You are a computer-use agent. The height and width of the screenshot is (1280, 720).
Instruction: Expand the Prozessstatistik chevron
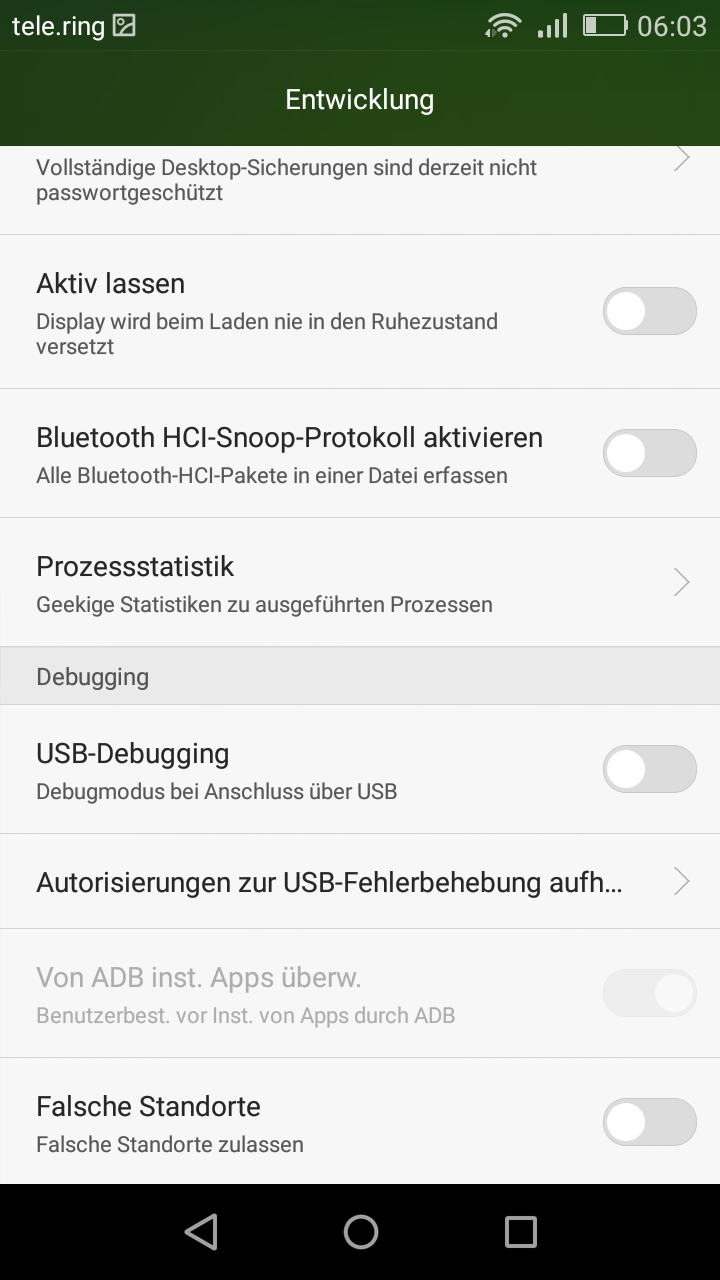[x=681, y=581]
